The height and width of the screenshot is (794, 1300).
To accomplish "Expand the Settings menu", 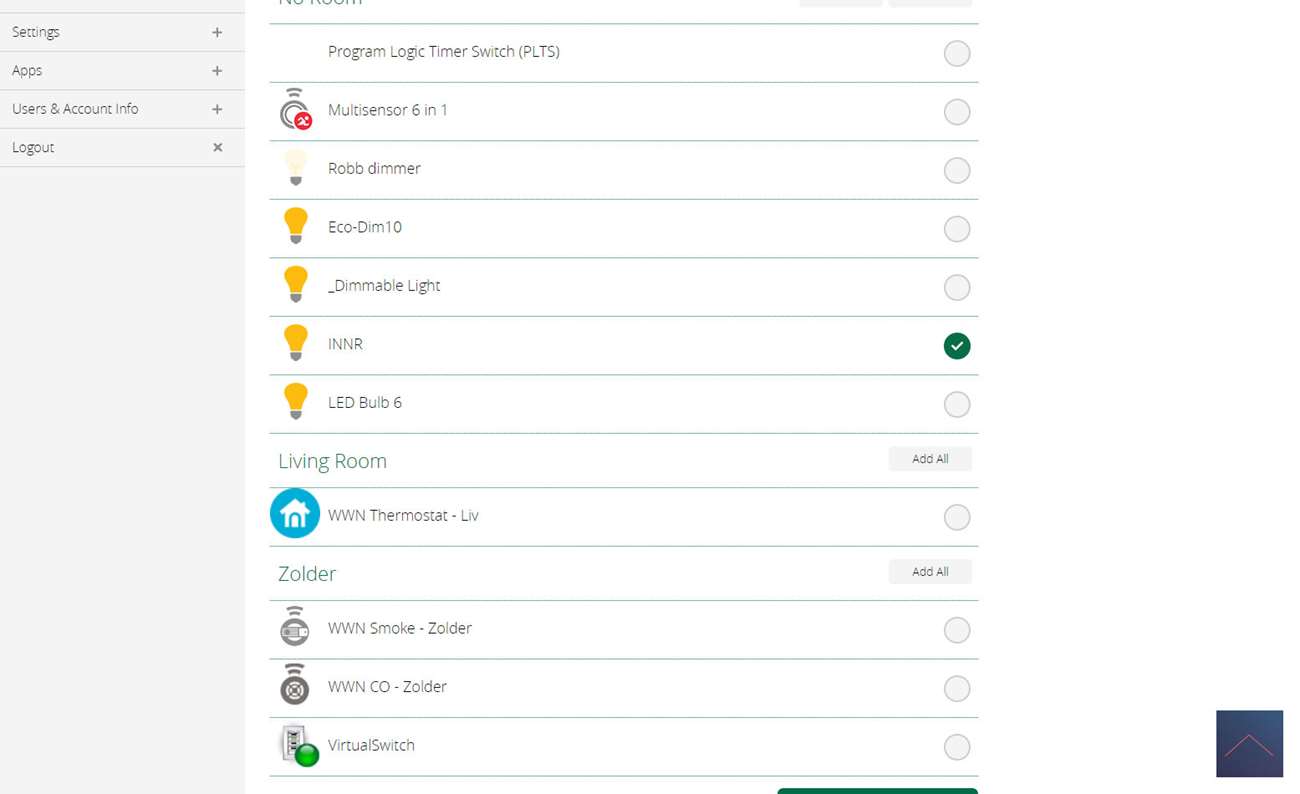I will pyautogui.click(x=122, y=32).
